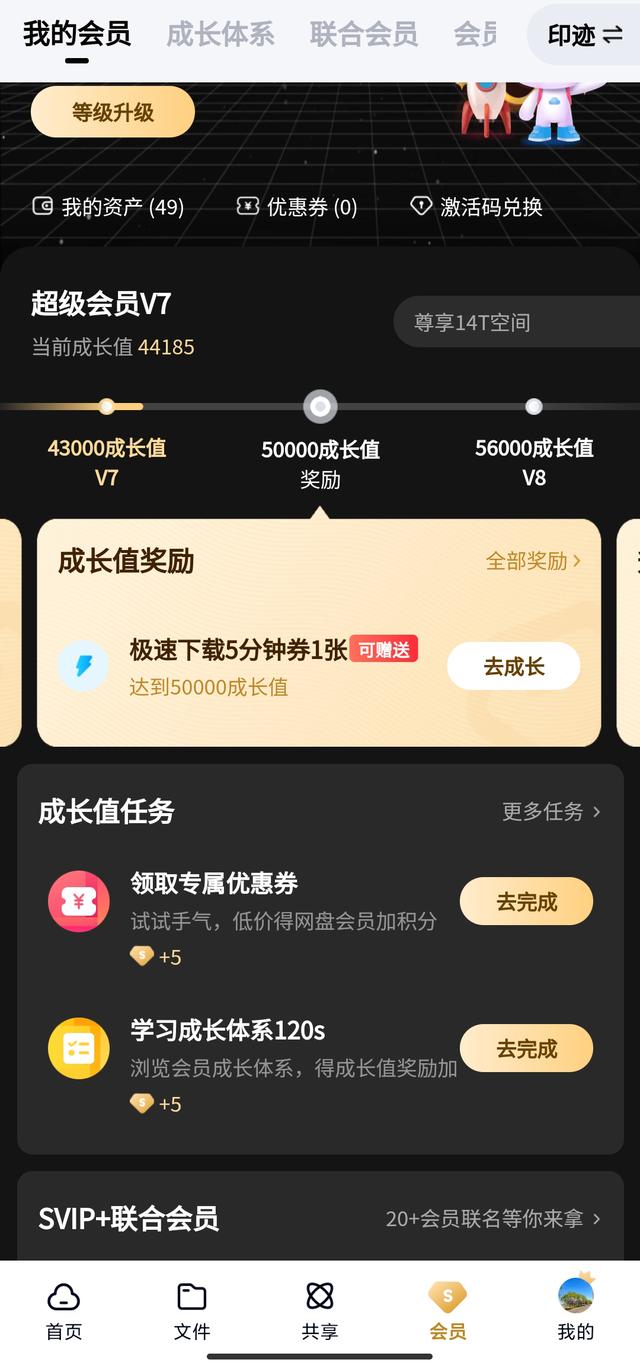
Task: View 全部奖励
Action: tap(533, 561)
